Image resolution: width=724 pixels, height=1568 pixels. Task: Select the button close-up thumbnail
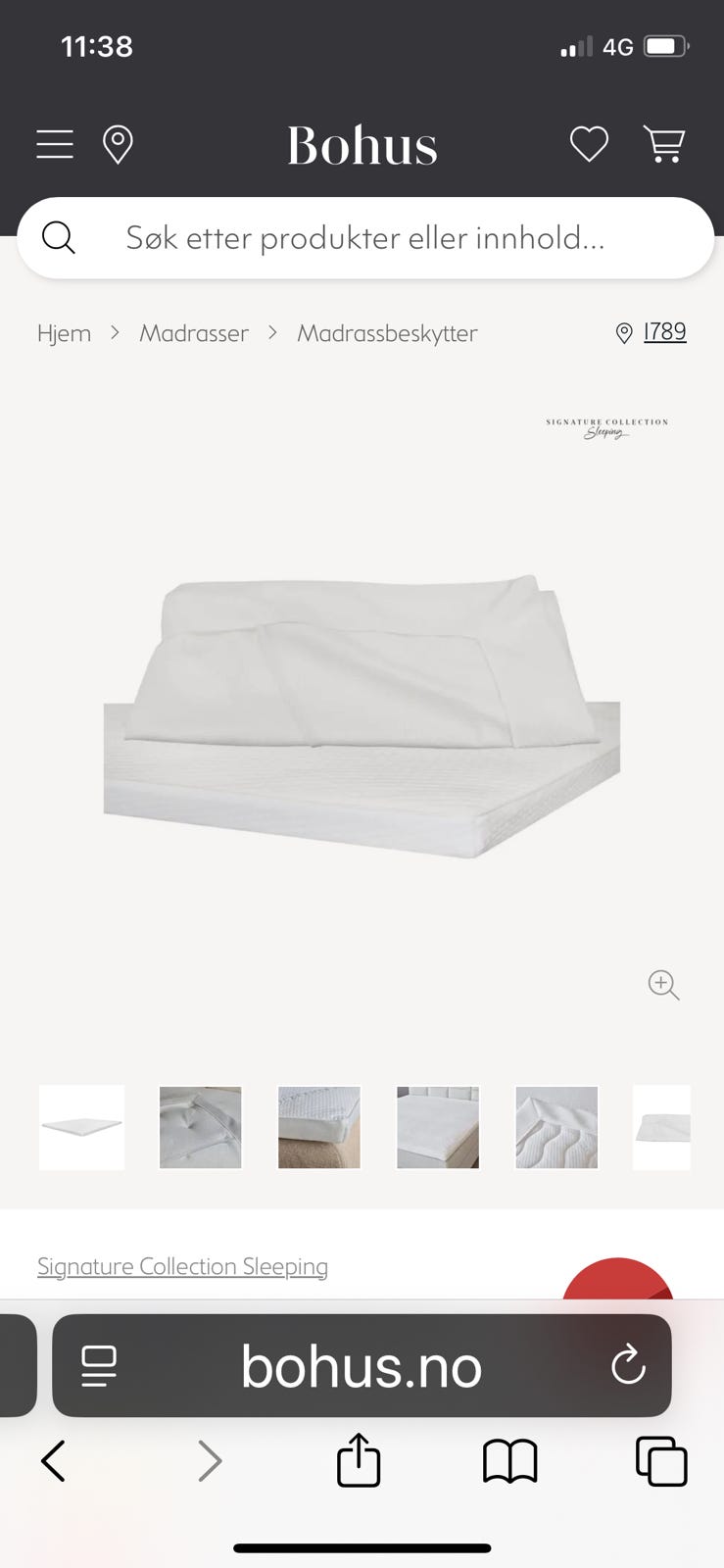point(200,1127)
